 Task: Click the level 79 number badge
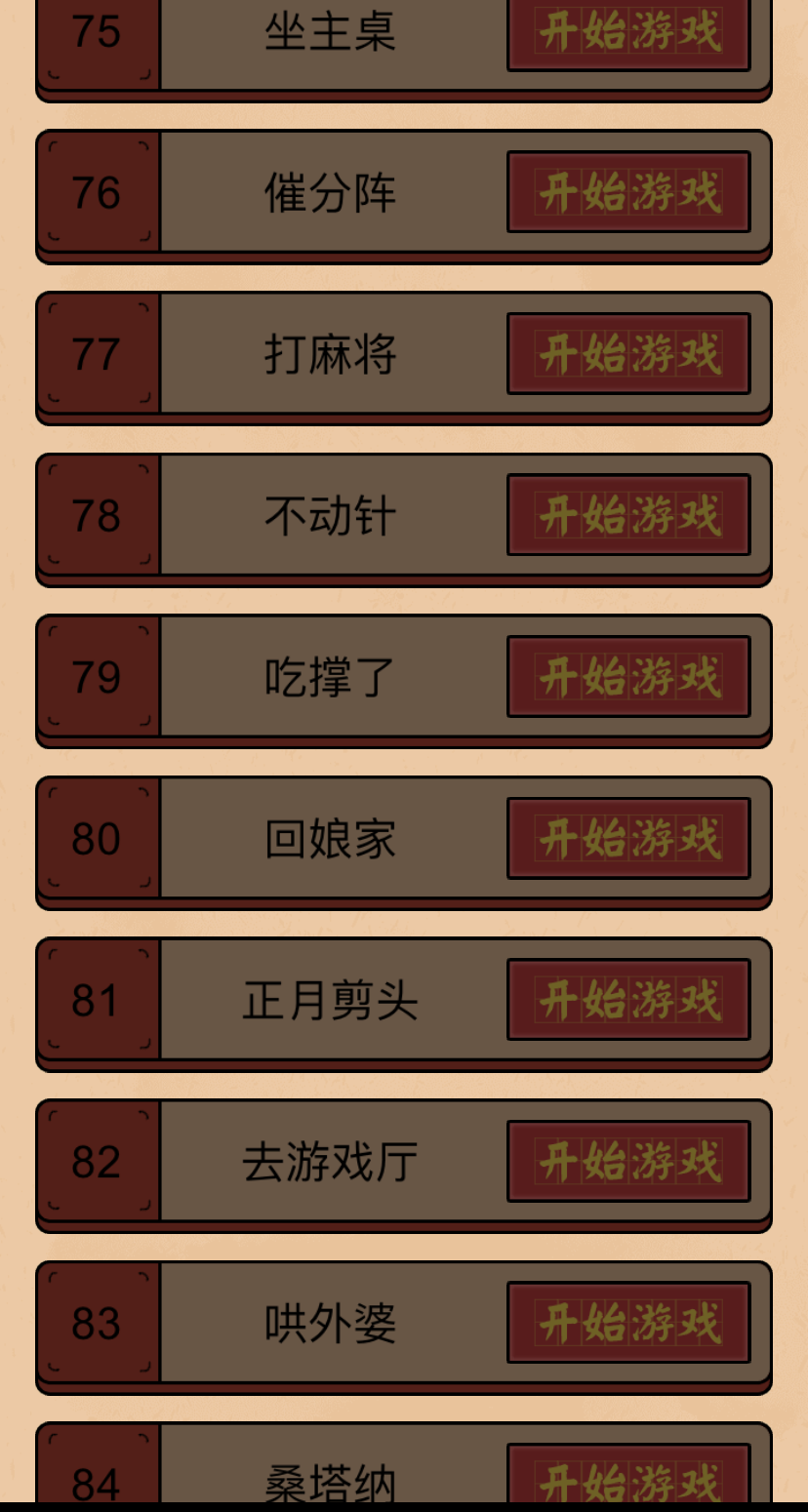point(96,677)
